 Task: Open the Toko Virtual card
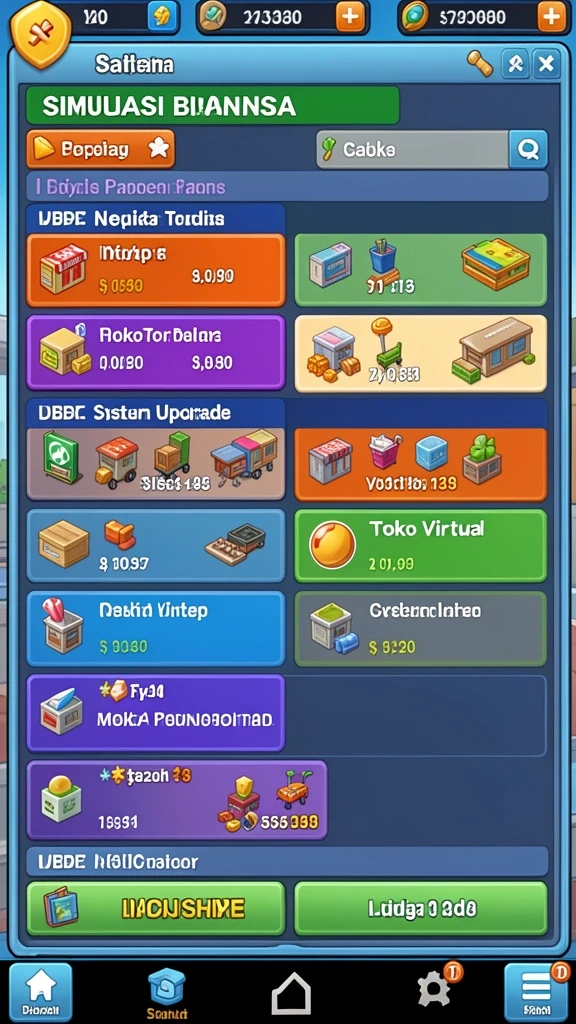pyautogui.click(x=421, y=546)
